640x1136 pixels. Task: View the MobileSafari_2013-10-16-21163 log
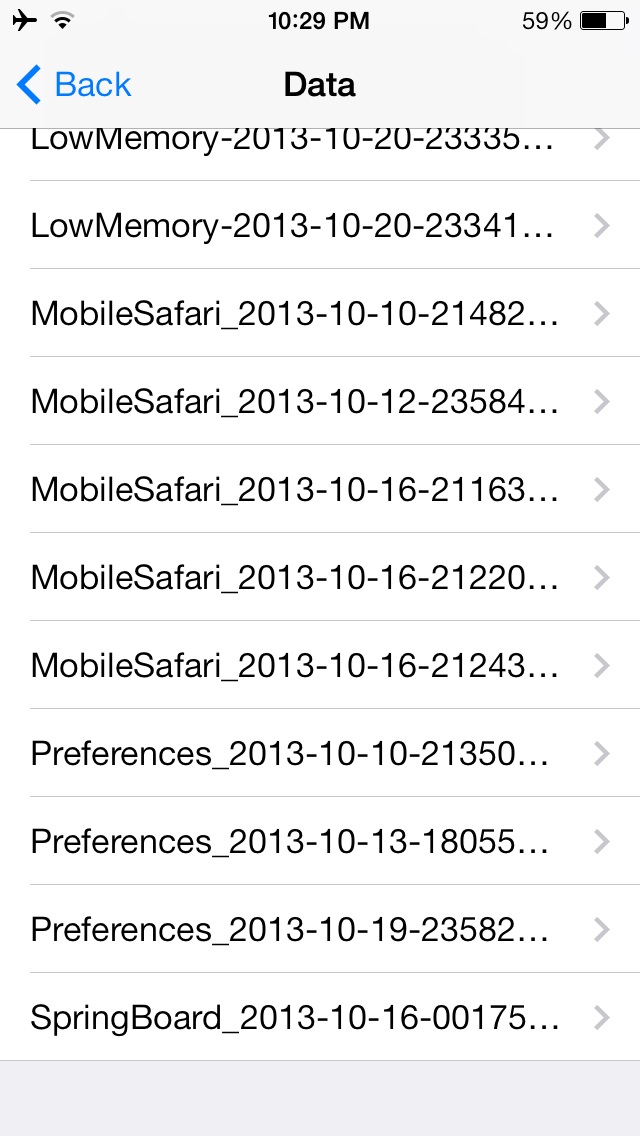pos(320,489)
